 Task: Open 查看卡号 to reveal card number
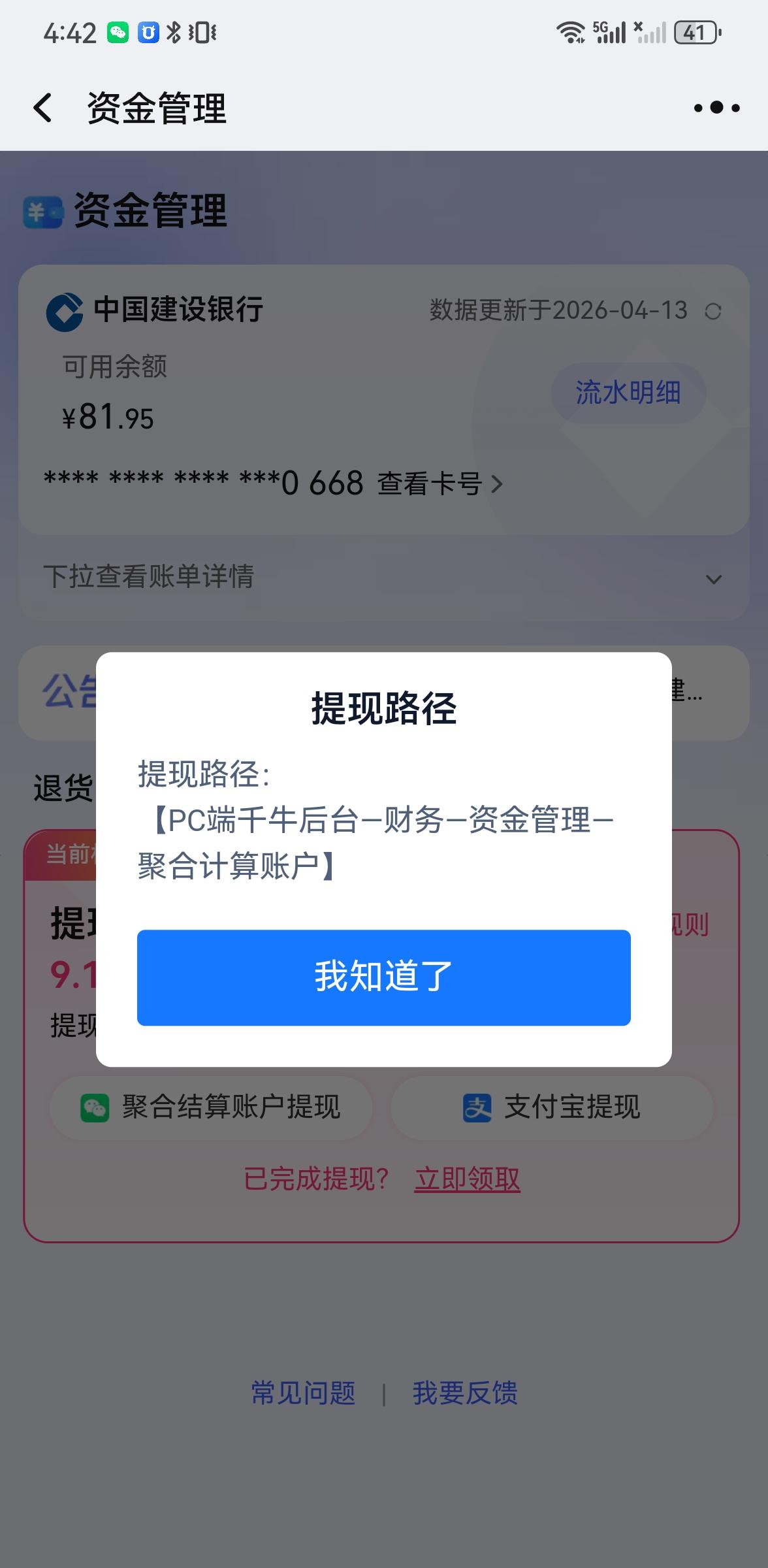click(x=431, y=485)
